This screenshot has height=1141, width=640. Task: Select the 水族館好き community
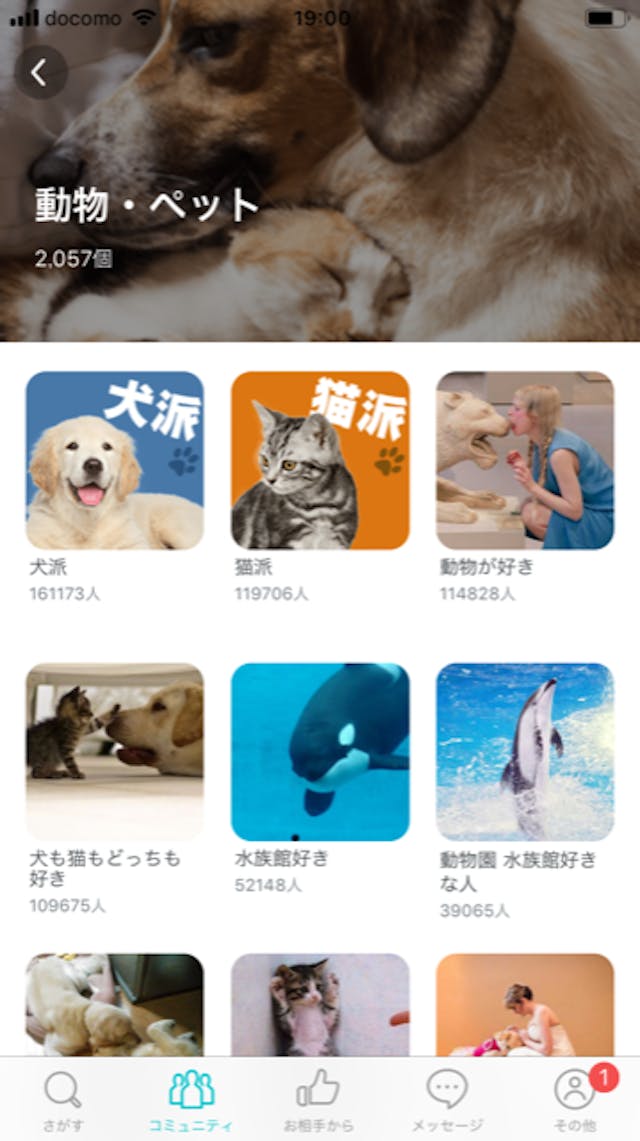tap(320, 752)
